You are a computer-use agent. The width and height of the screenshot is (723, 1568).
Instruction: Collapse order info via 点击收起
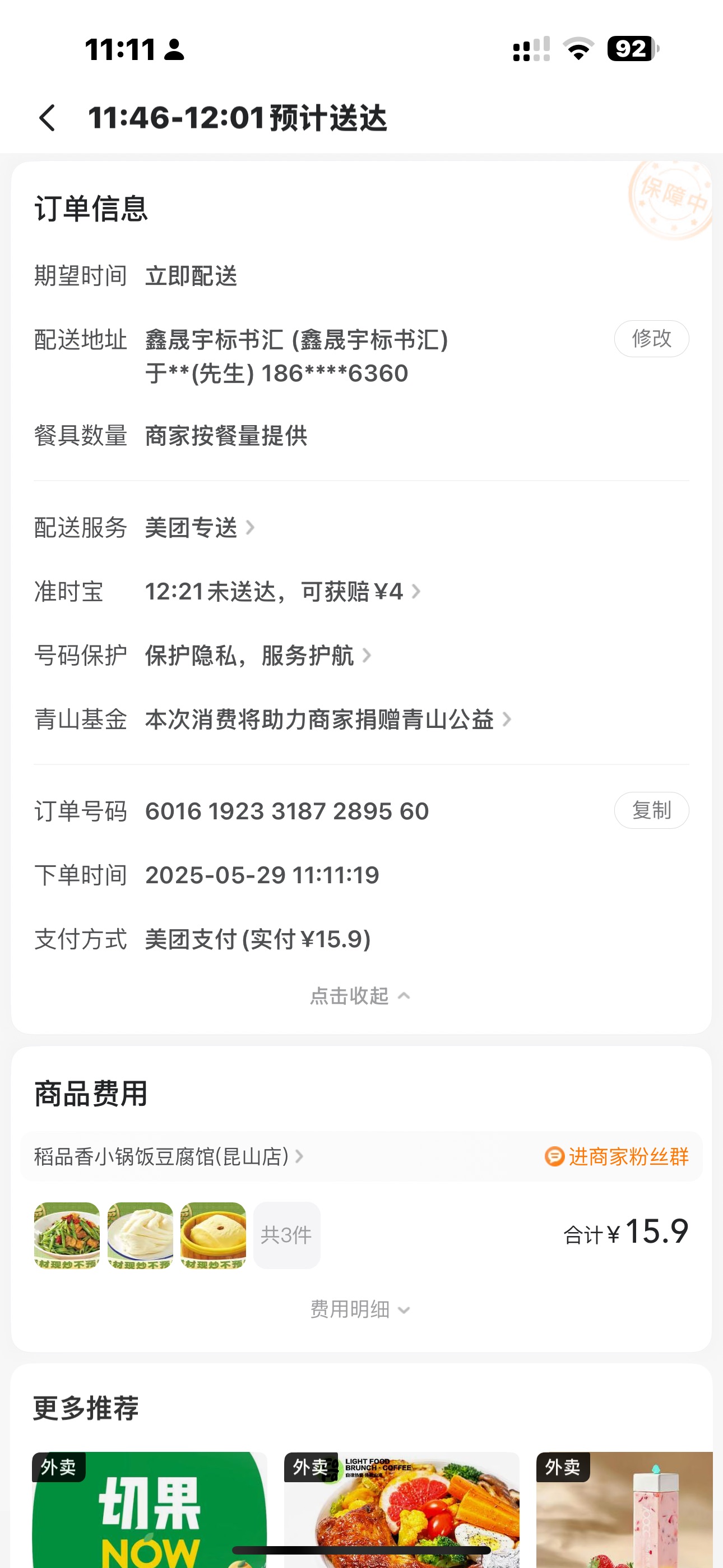click(360, 996)
